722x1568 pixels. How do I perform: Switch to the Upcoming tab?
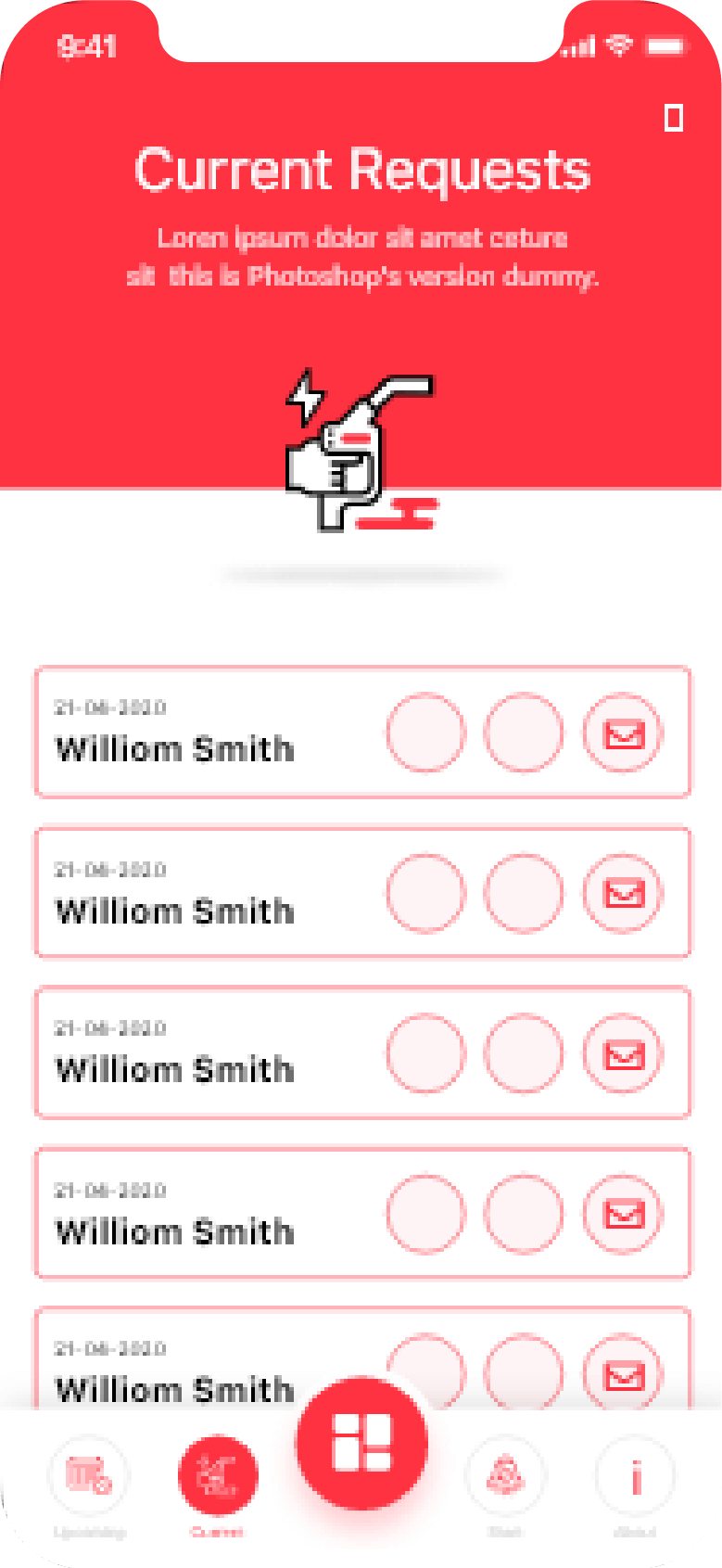[89, 1476]
